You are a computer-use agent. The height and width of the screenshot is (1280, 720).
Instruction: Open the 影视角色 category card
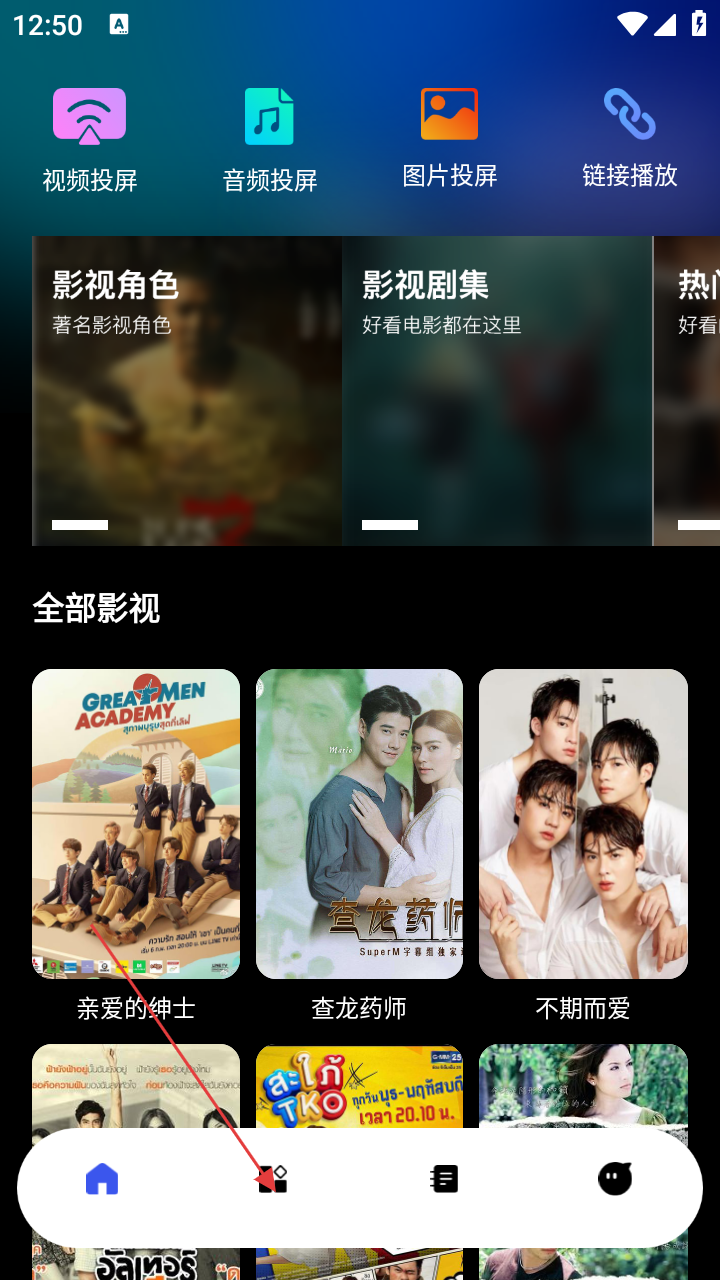tap(187, 390)
